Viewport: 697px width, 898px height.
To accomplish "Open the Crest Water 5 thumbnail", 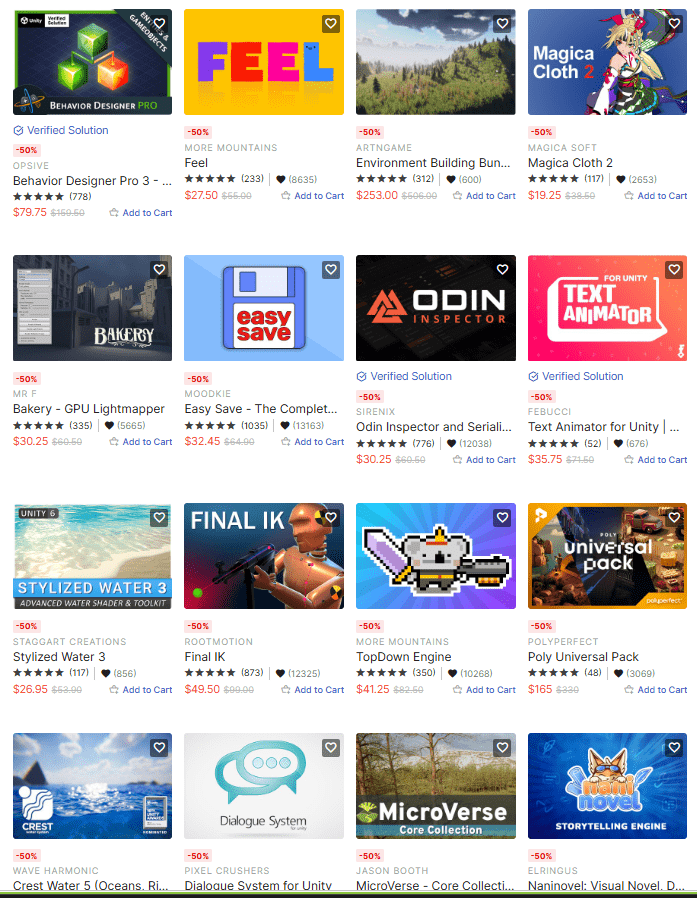I will [x=92, y=786].
